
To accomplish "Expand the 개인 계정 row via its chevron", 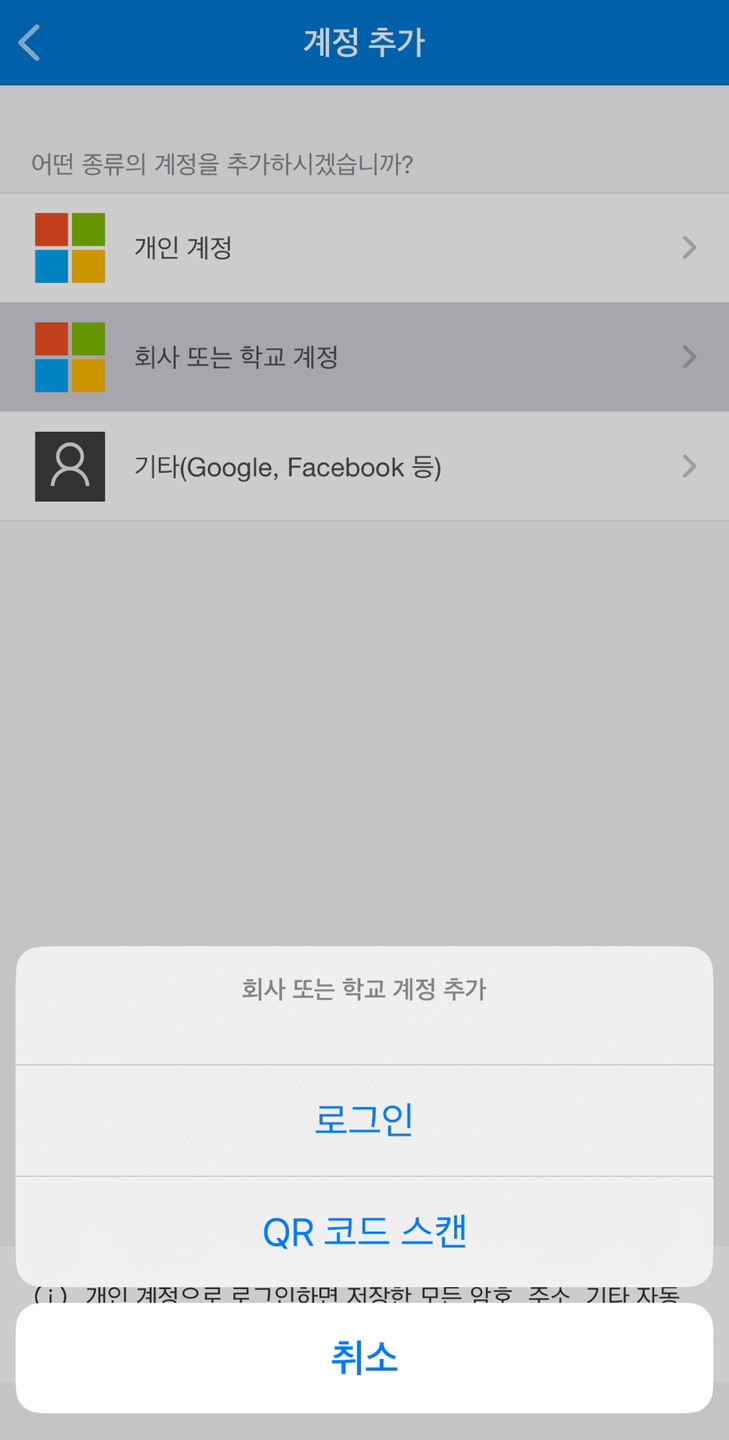I will click(688, 247).
